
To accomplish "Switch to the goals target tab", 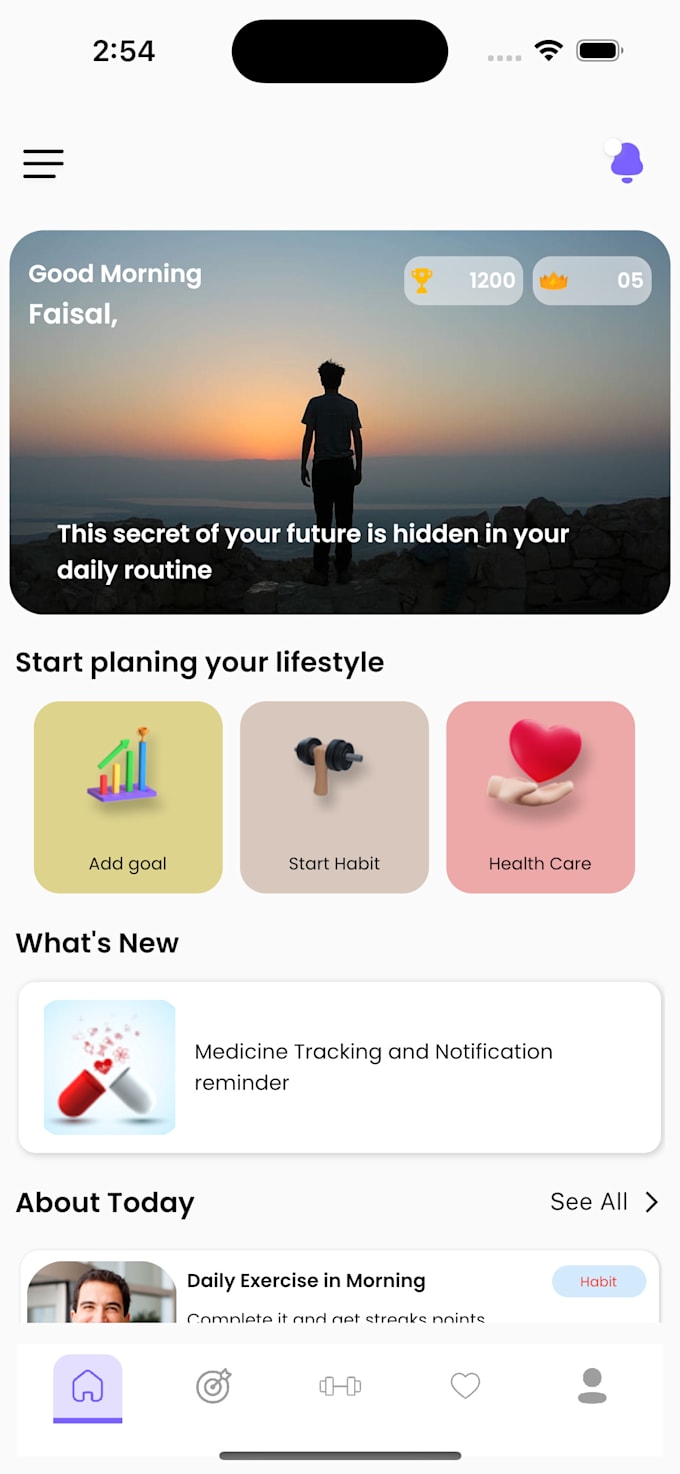I will tap(213, 1387).
